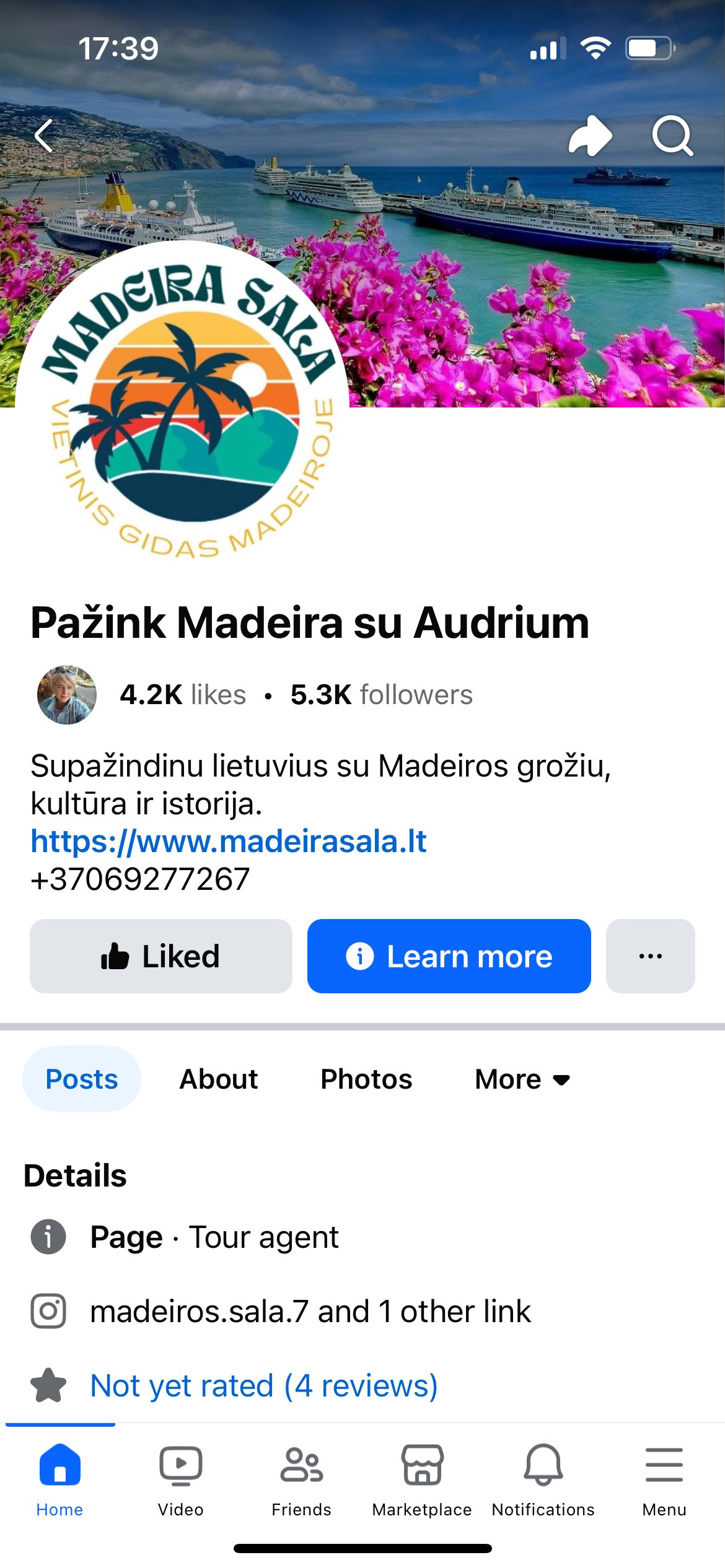
Task: Tap the Liked button
Action: click(161, 956)
